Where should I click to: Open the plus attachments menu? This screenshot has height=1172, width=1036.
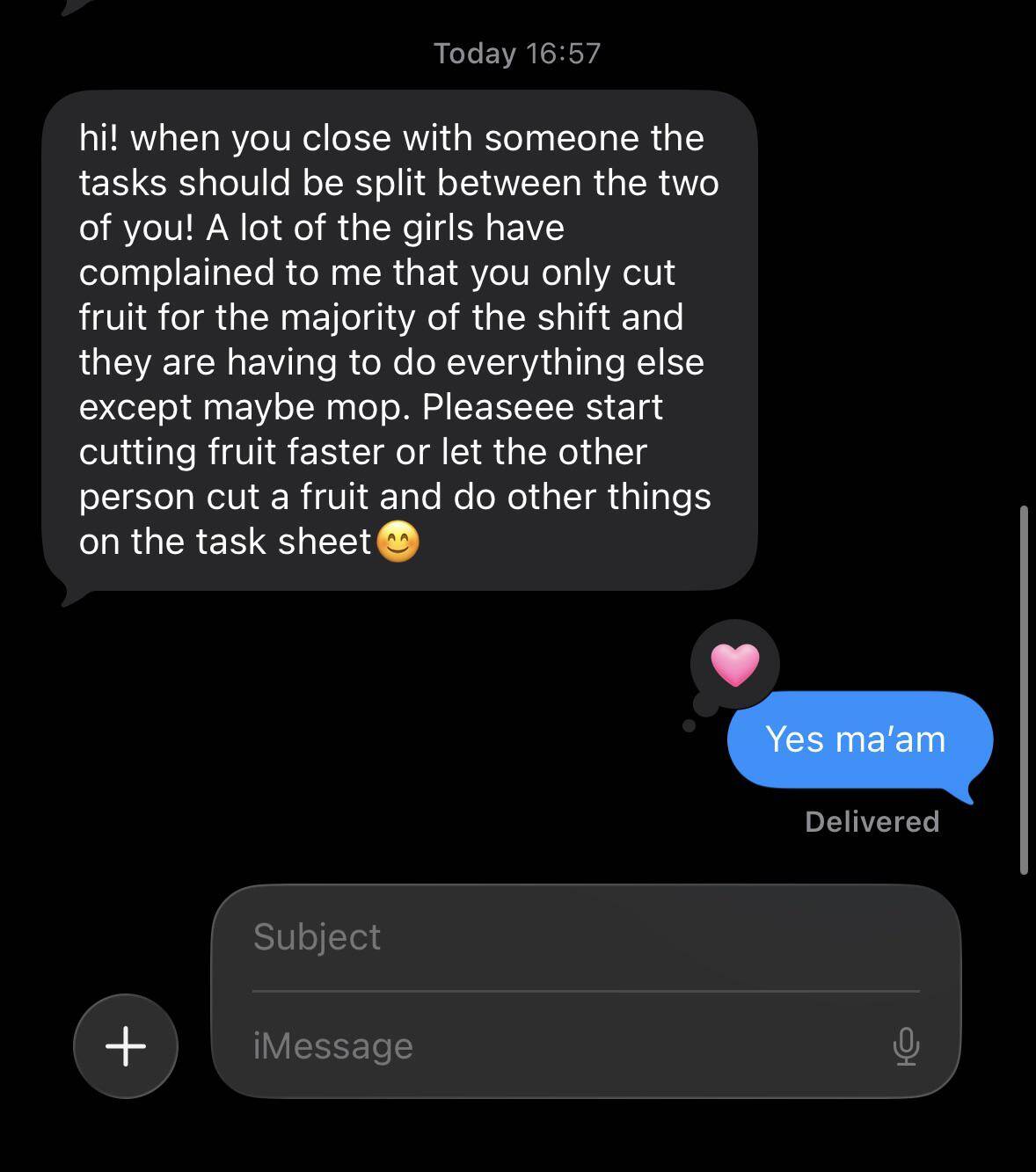pos(126,1046)
